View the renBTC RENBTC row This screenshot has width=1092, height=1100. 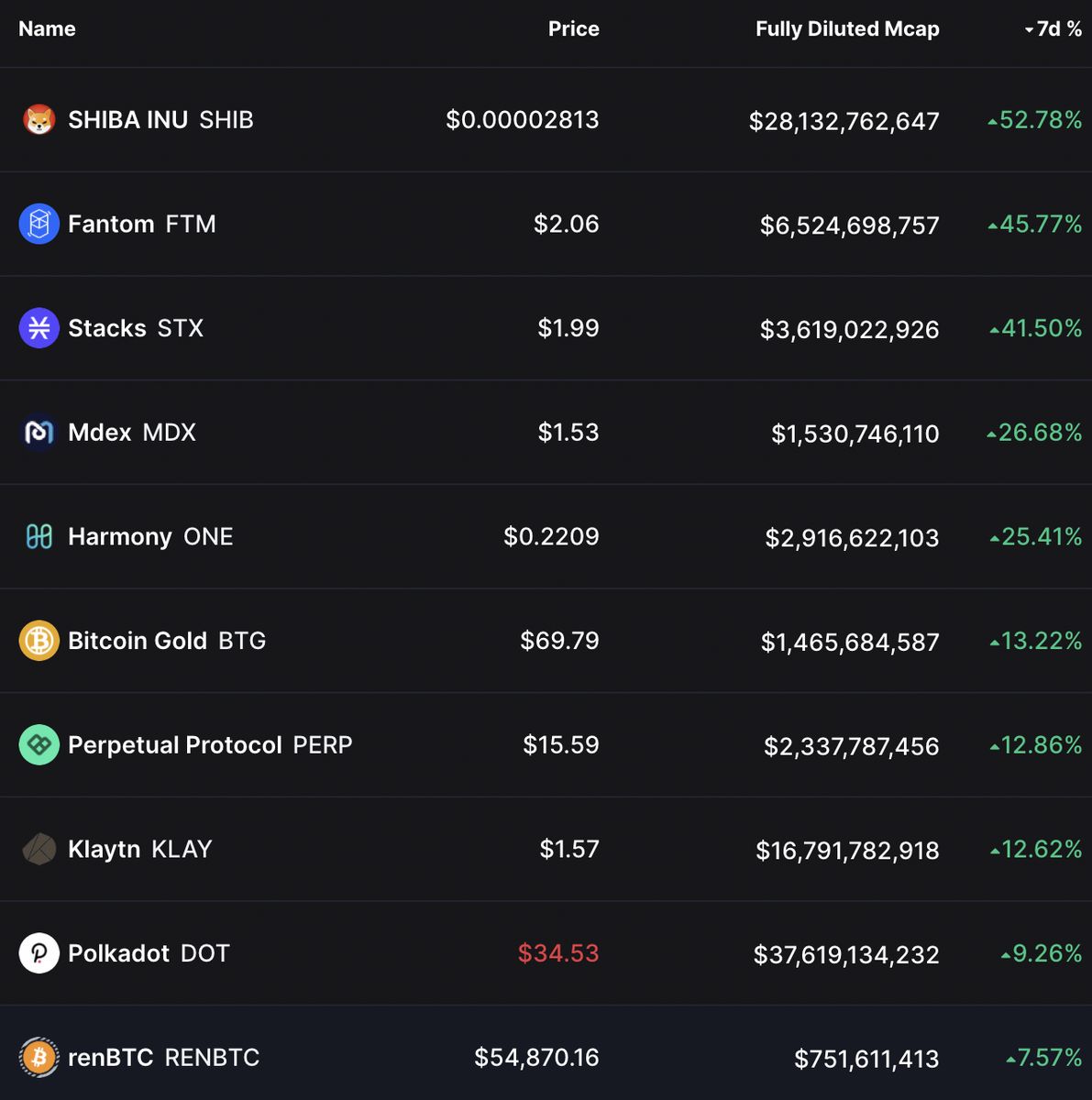pyautogui.click(x=163, y=1058)
